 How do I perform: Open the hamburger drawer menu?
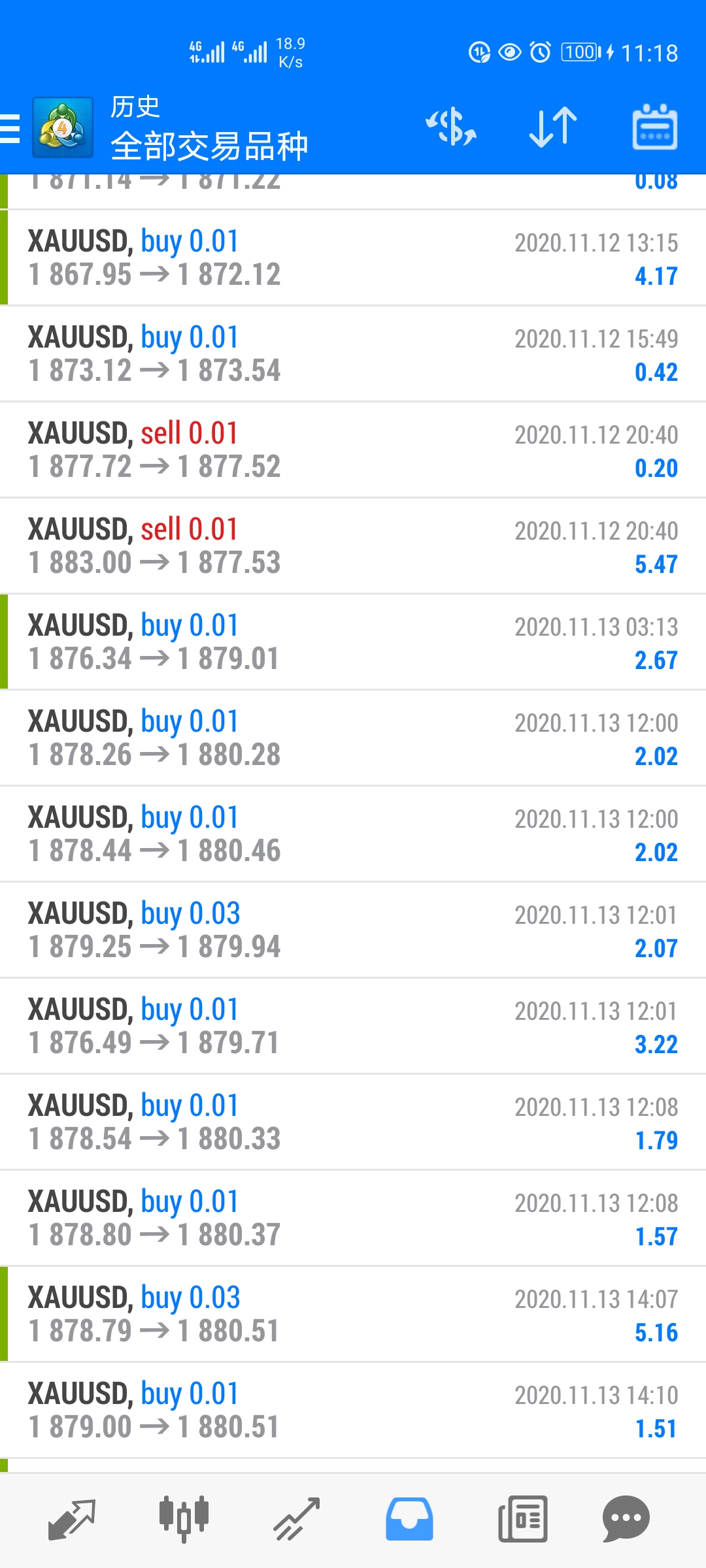pyautogui.click(x=10, y=128)
